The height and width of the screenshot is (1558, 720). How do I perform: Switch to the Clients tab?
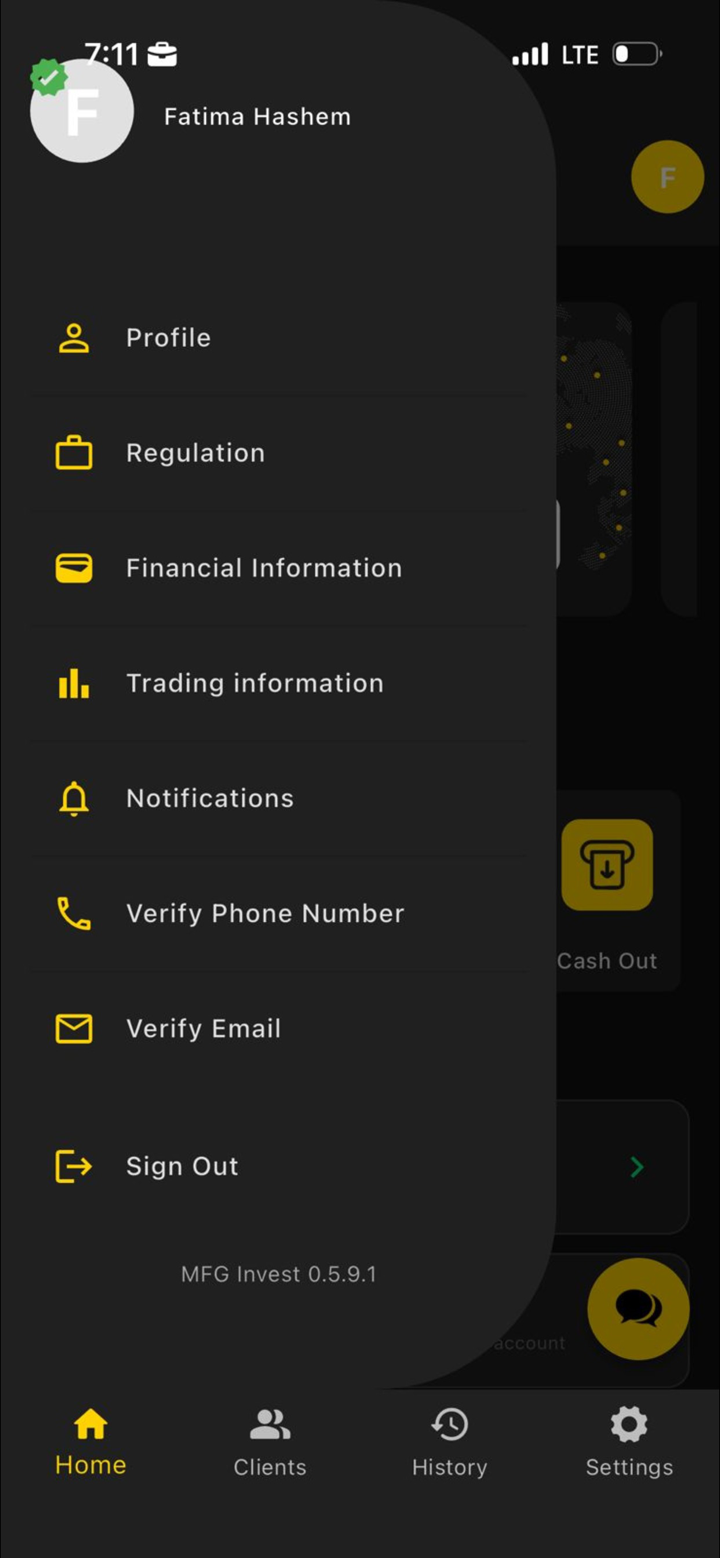click(270, 1443)
